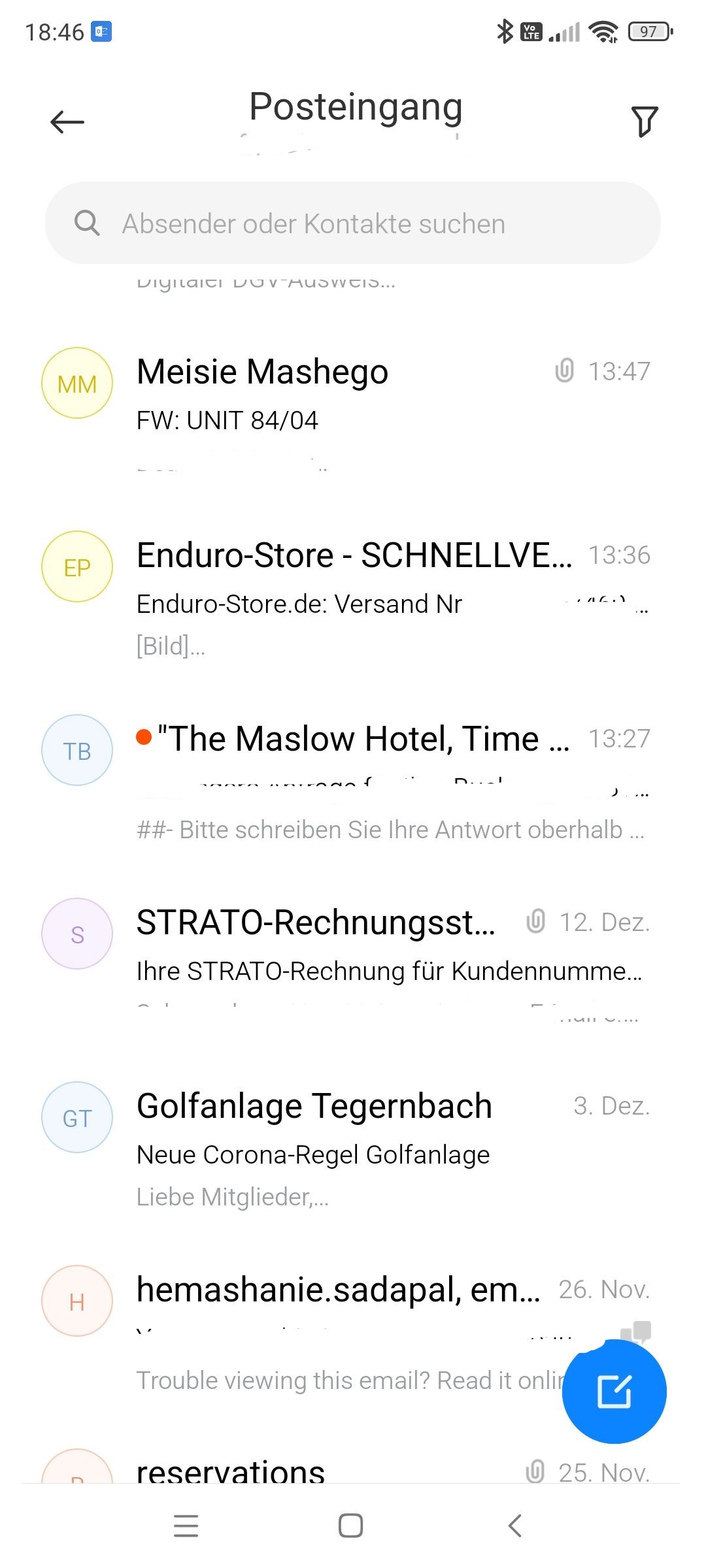The image size is (706, 1568).
Task: Go back using the top-left arrow
Action: 67,122
